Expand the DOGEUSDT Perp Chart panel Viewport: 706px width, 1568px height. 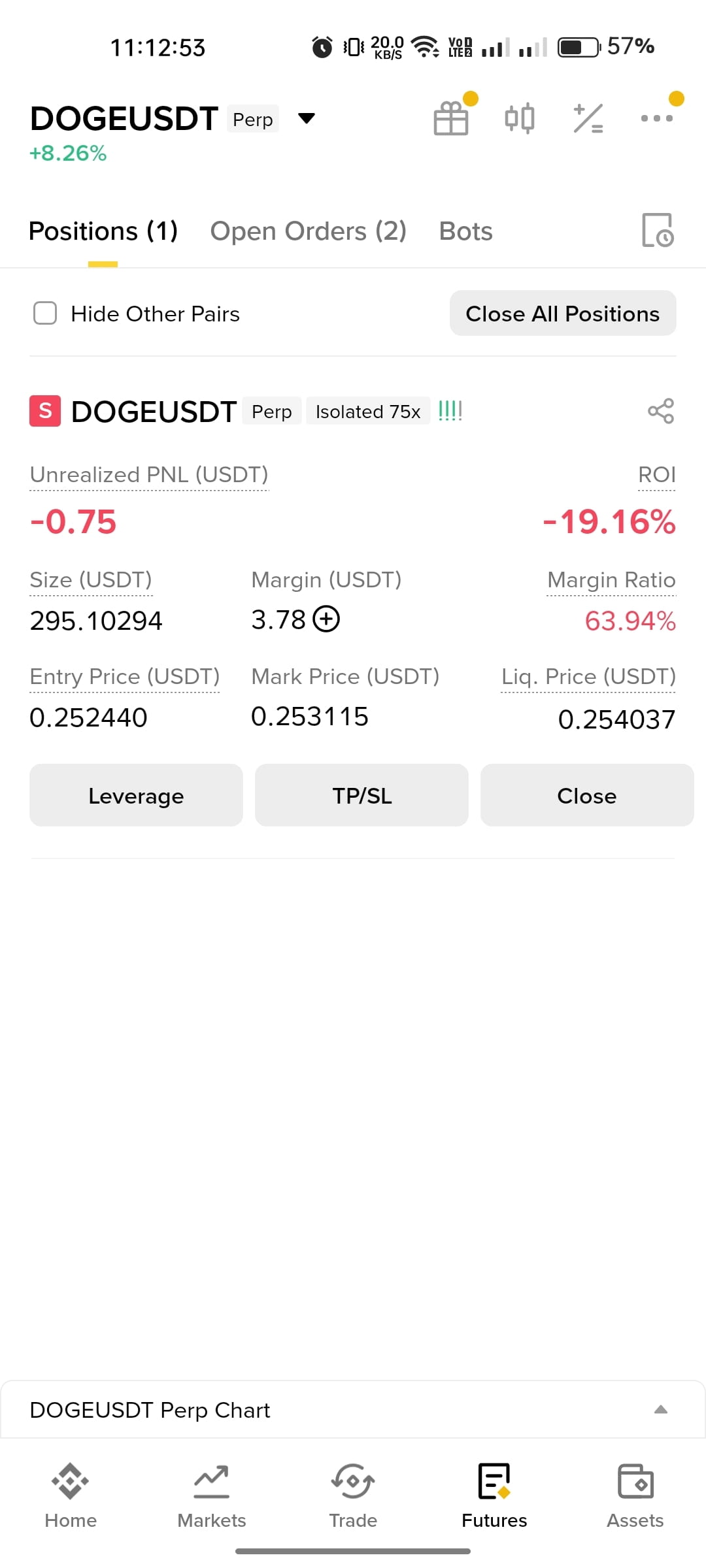(x=353, y=1410)
